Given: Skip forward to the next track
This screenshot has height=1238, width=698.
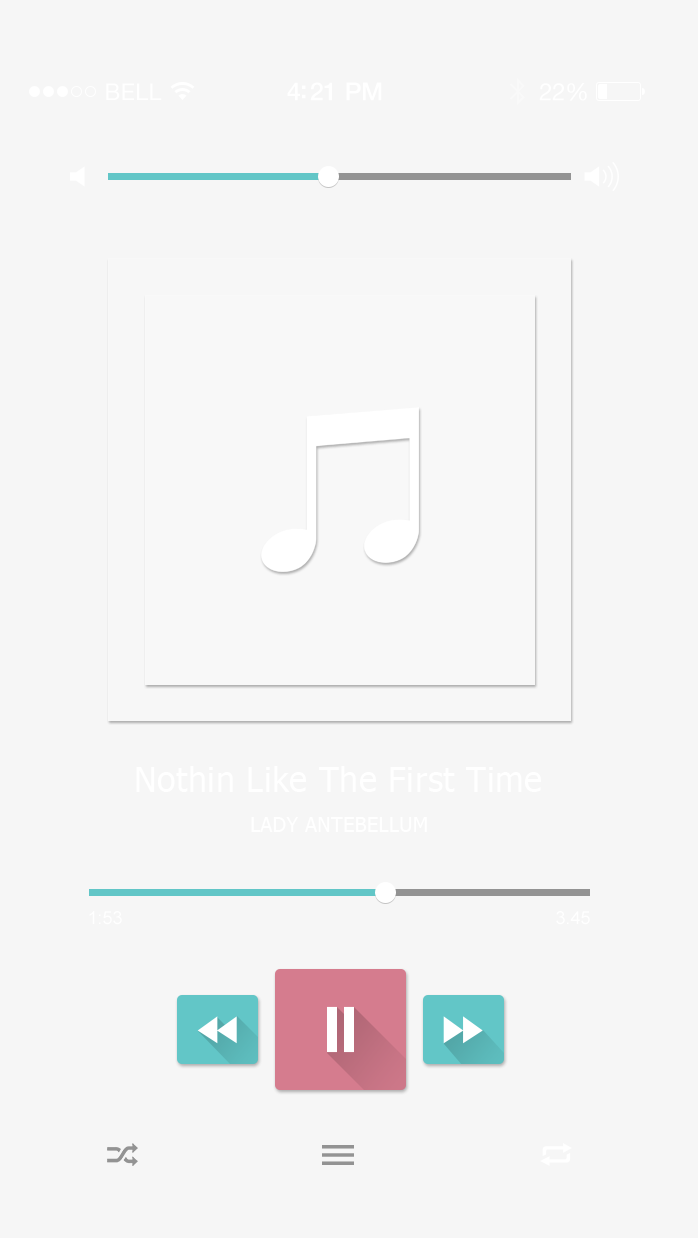Looking at the screenshot, I should coord(463,1029).
